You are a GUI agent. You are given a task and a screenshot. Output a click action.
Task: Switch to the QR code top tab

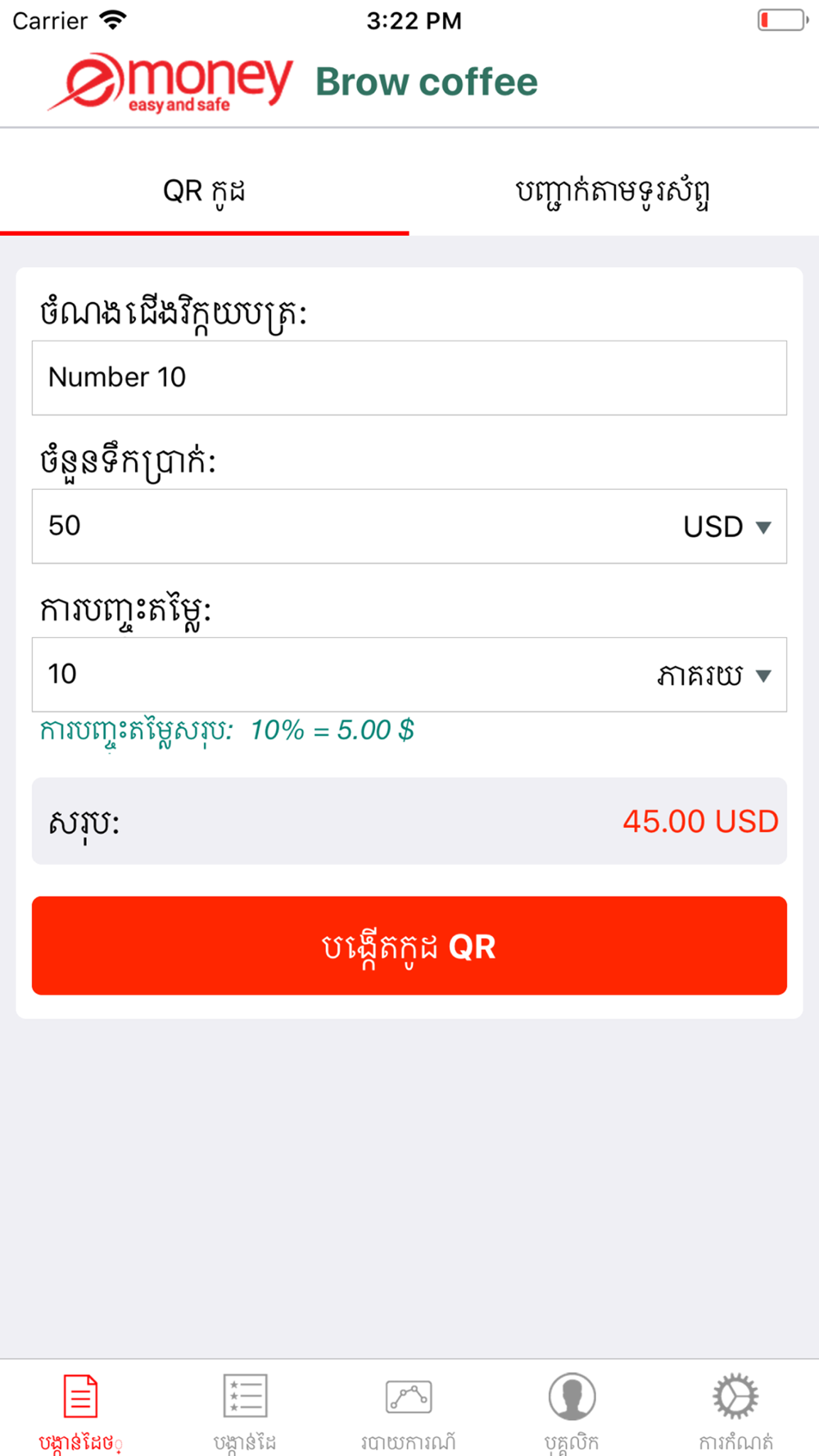(x=204, y=191)
